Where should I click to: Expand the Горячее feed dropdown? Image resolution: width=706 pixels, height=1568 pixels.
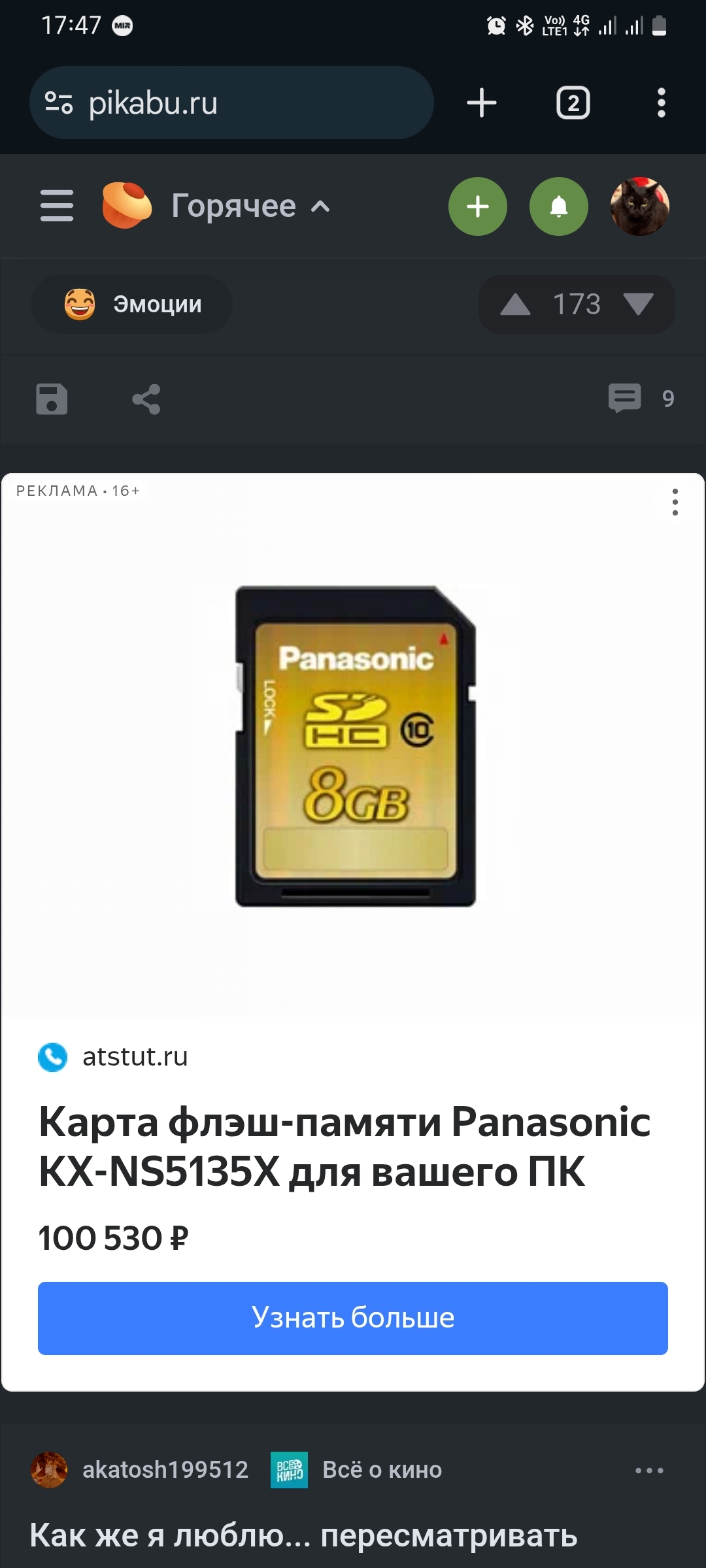251,206
